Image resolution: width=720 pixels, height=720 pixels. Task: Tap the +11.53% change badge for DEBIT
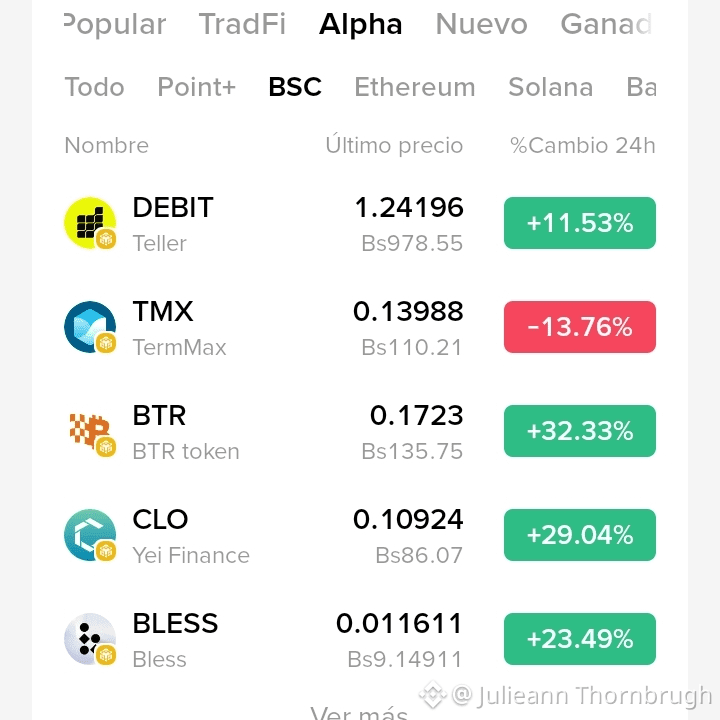[580, 223]
